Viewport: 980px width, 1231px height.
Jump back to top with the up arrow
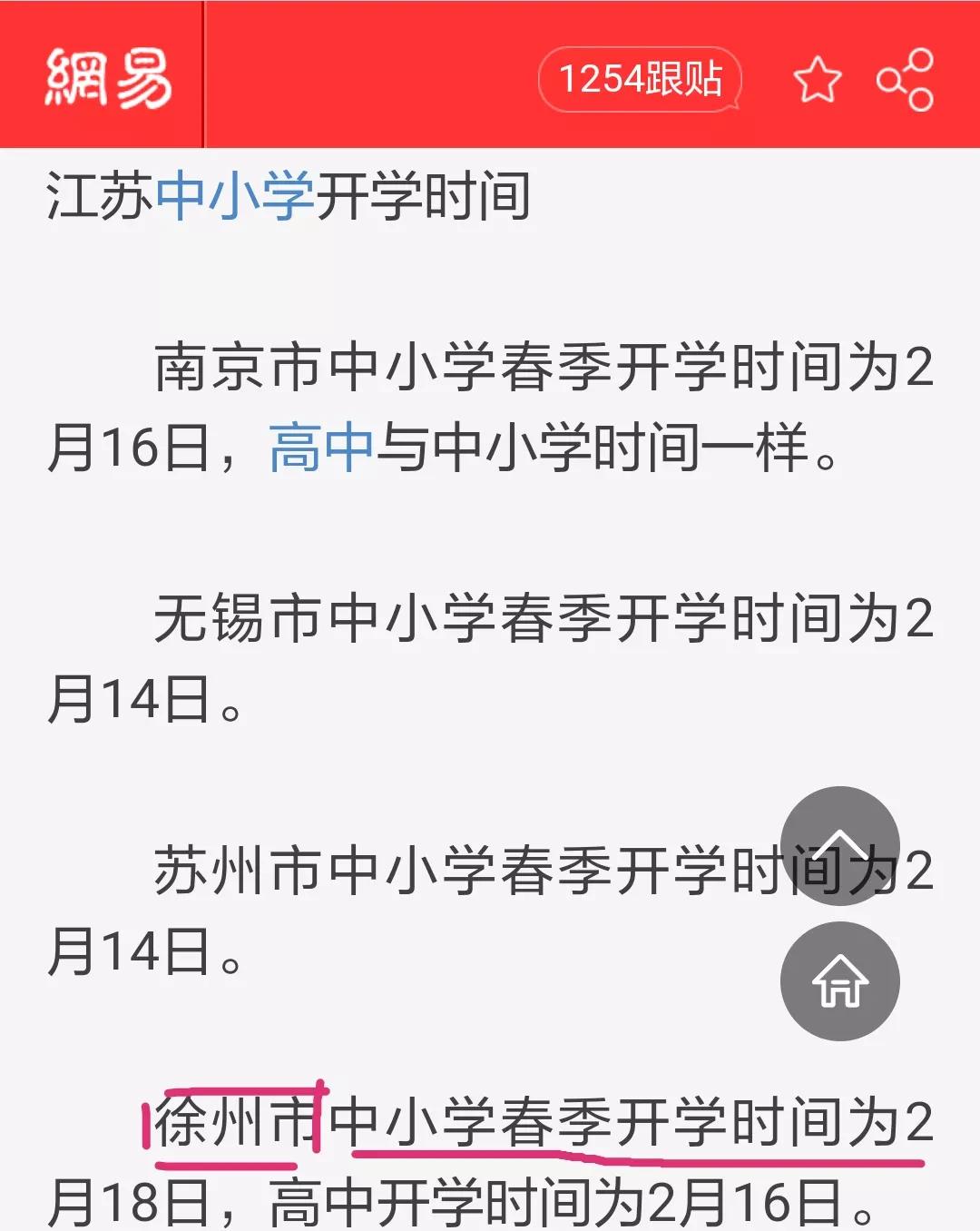[839, 846]
